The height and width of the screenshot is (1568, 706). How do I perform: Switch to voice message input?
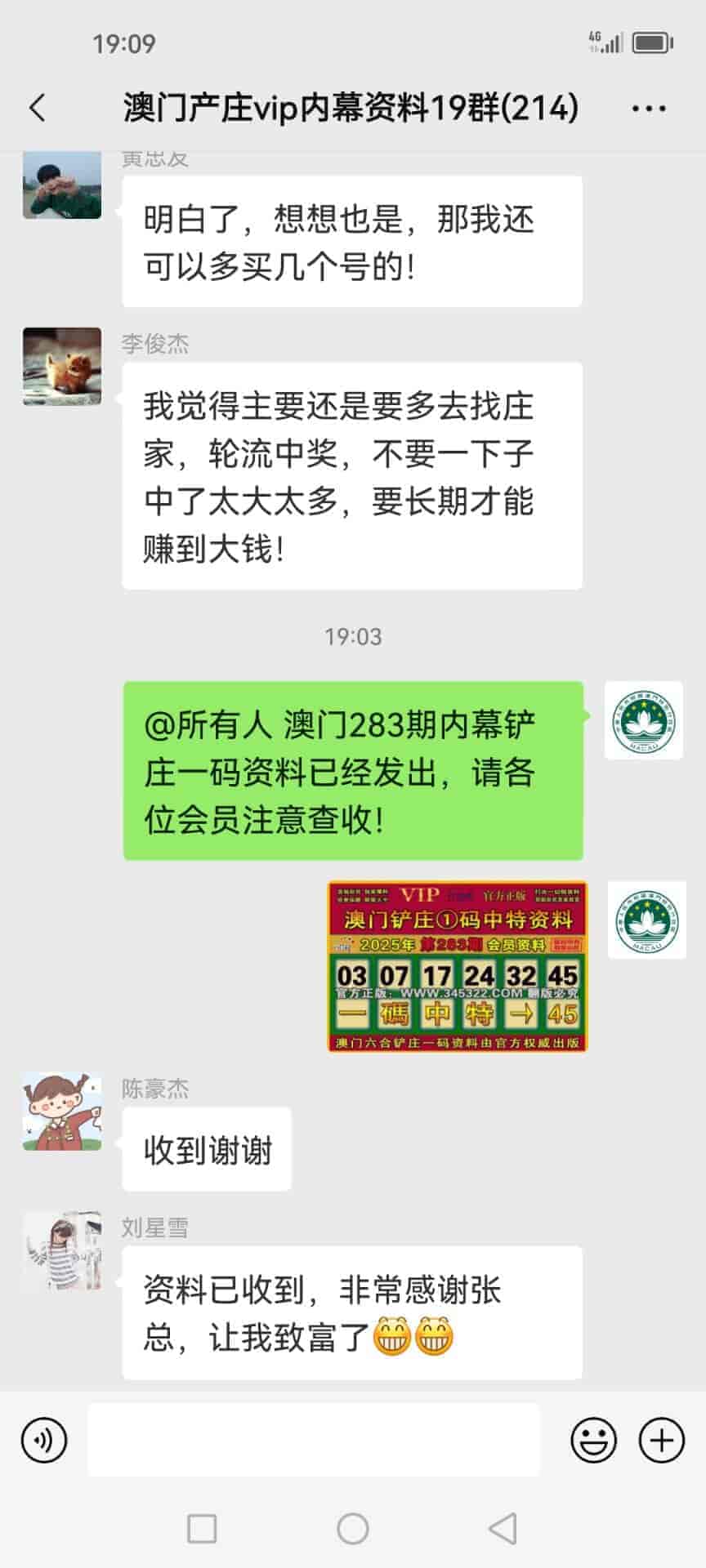pyautogui.click(x=44, y=1440)
